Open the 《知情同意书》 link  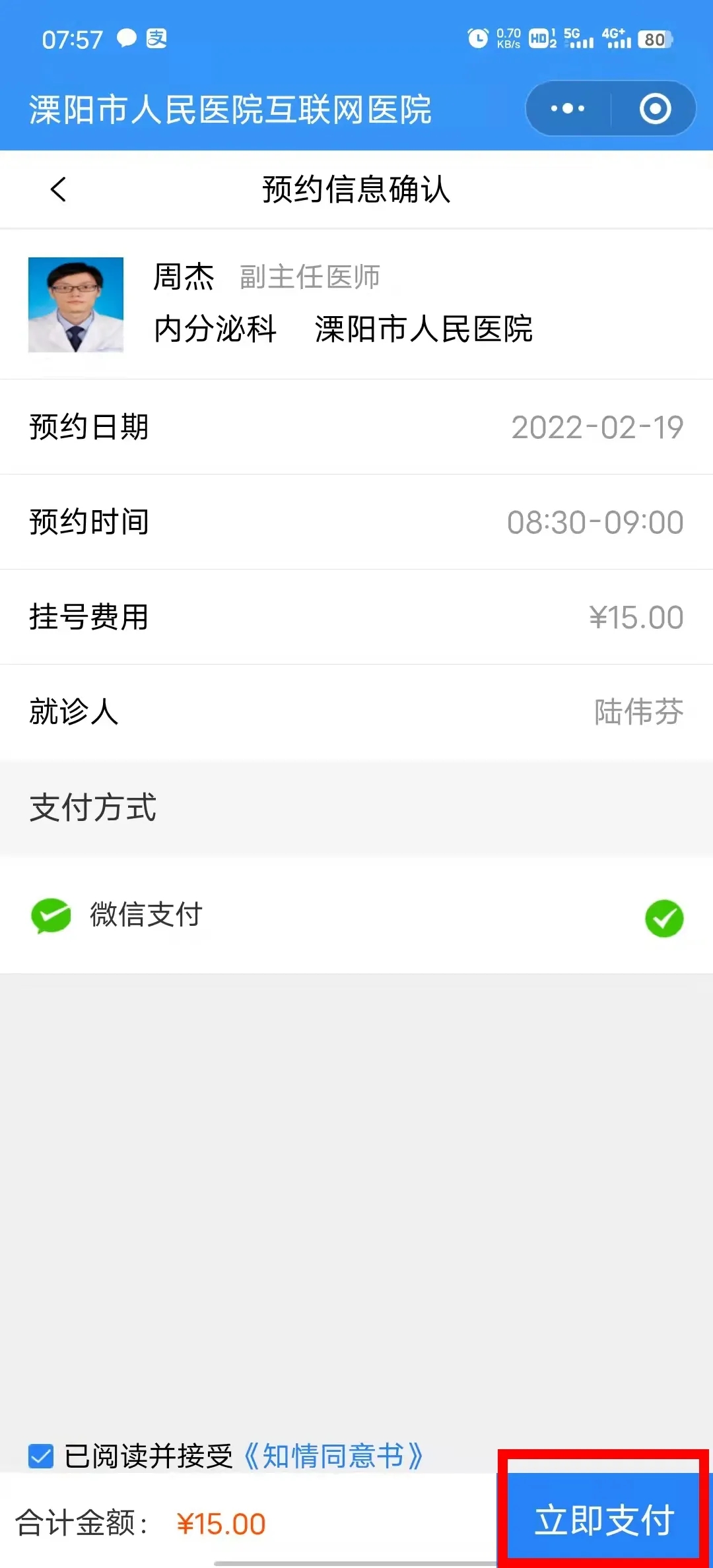(334, 1456)
